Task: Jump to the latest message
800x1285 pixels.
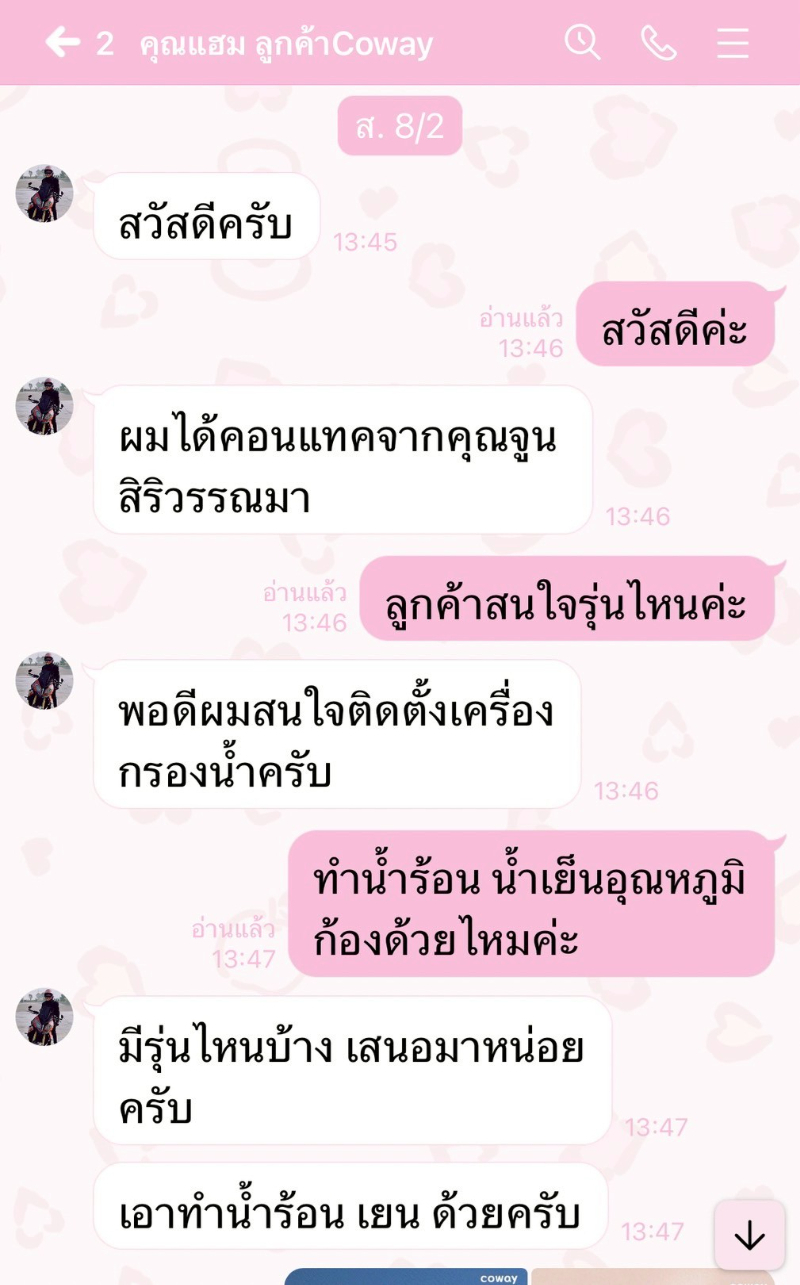Action: pyautogui.click(x=749, y=1236)
